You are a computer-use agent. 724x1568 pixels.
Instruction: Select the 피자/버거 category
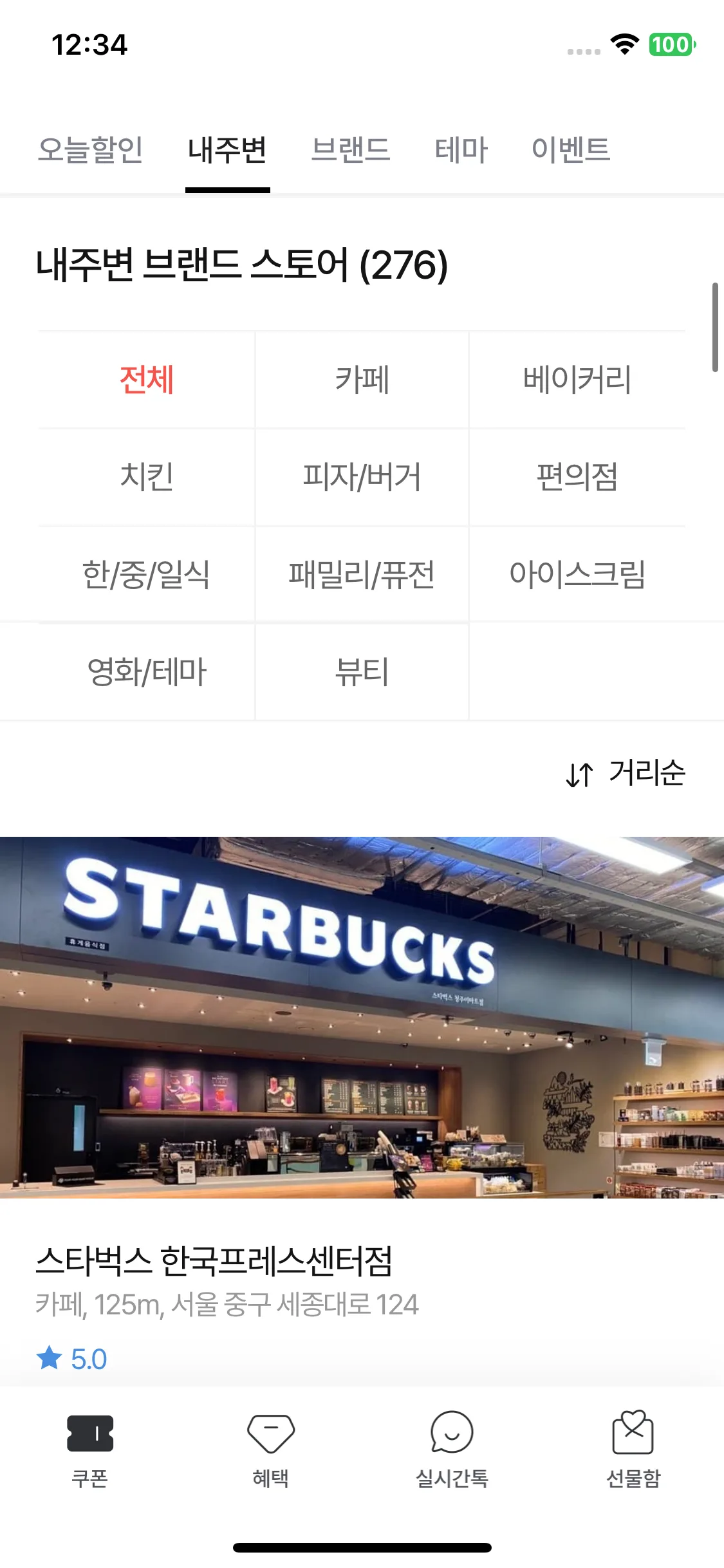pyautogui.click(x=362, y=477)
